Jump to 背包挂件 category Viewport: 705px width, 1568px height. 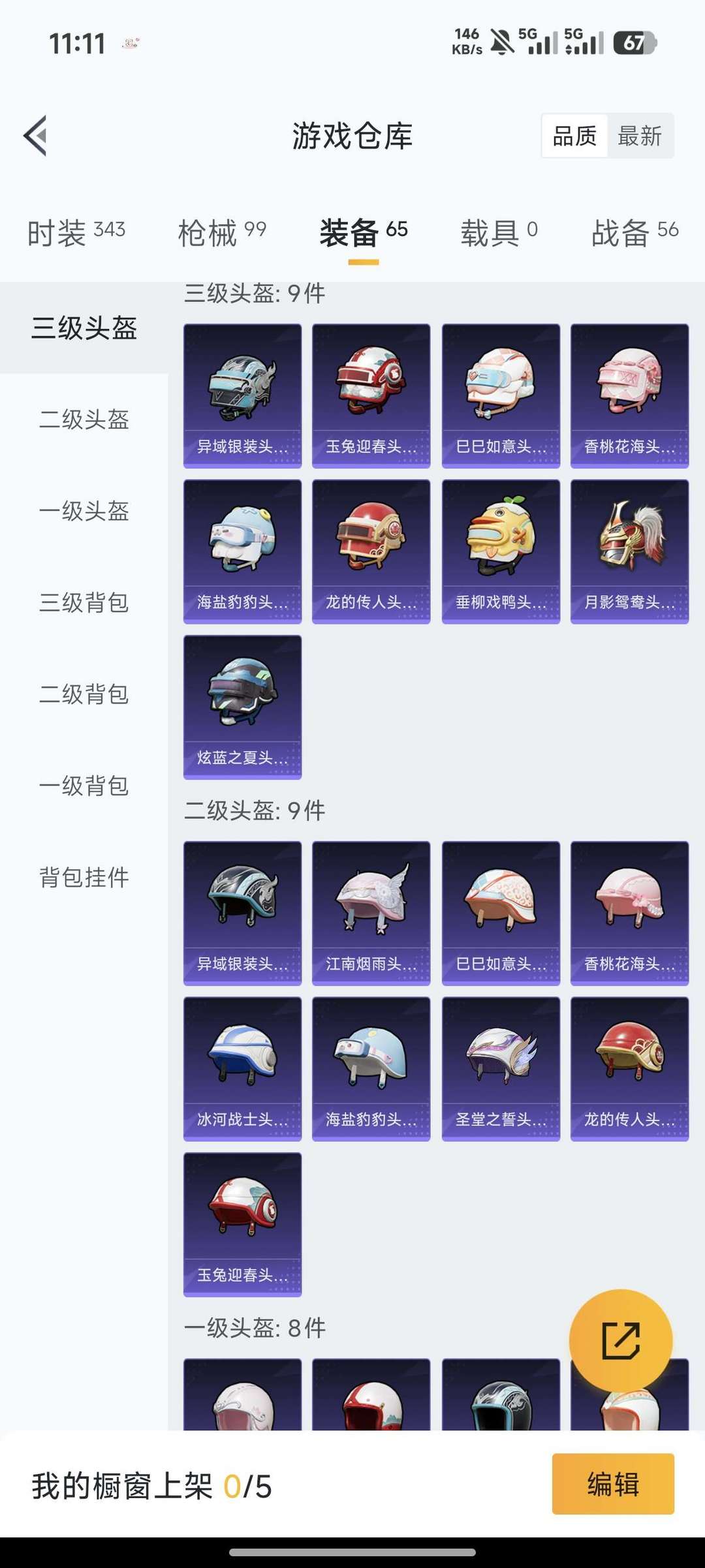84,878
